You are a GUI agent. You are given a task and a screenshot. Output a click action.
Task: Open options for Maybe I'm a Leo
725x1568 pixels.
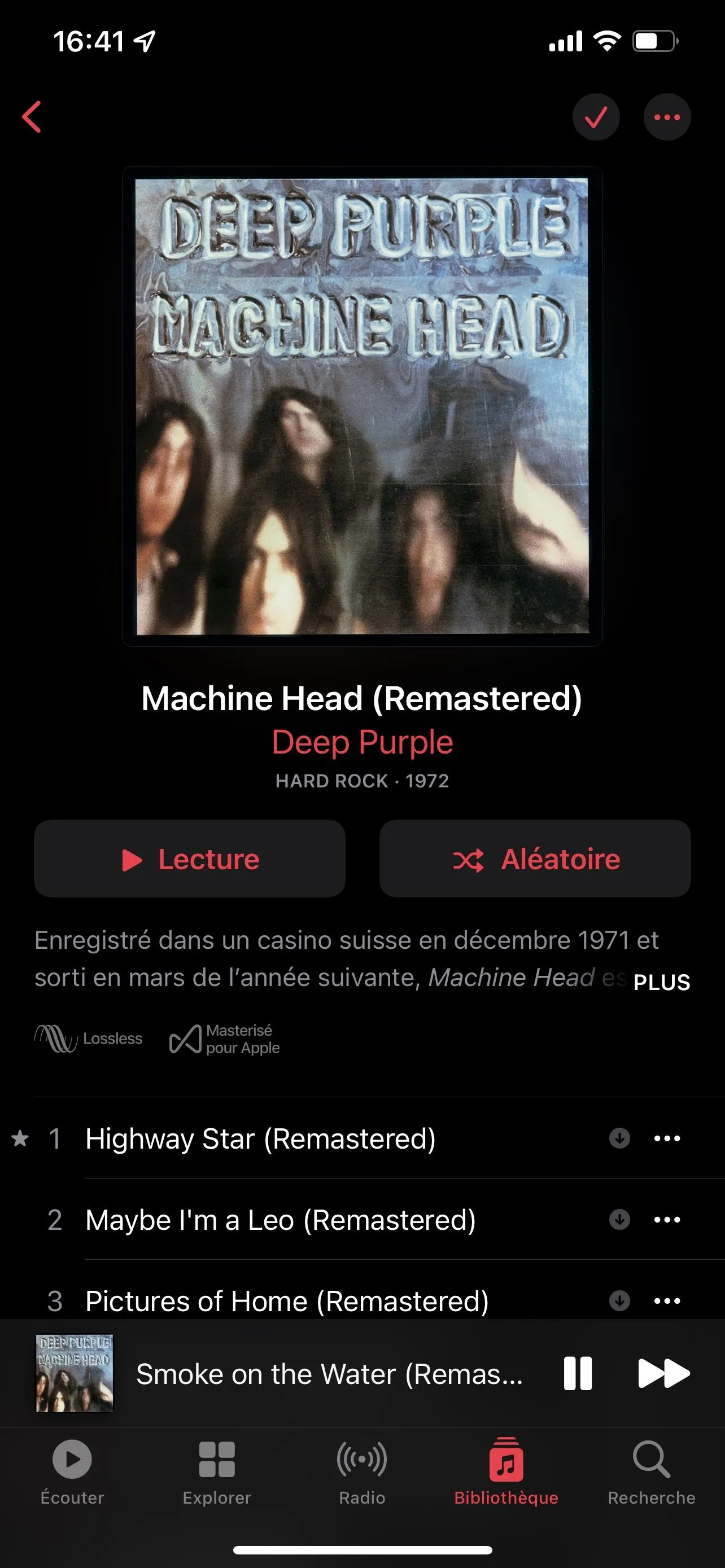click(667, 1220)
